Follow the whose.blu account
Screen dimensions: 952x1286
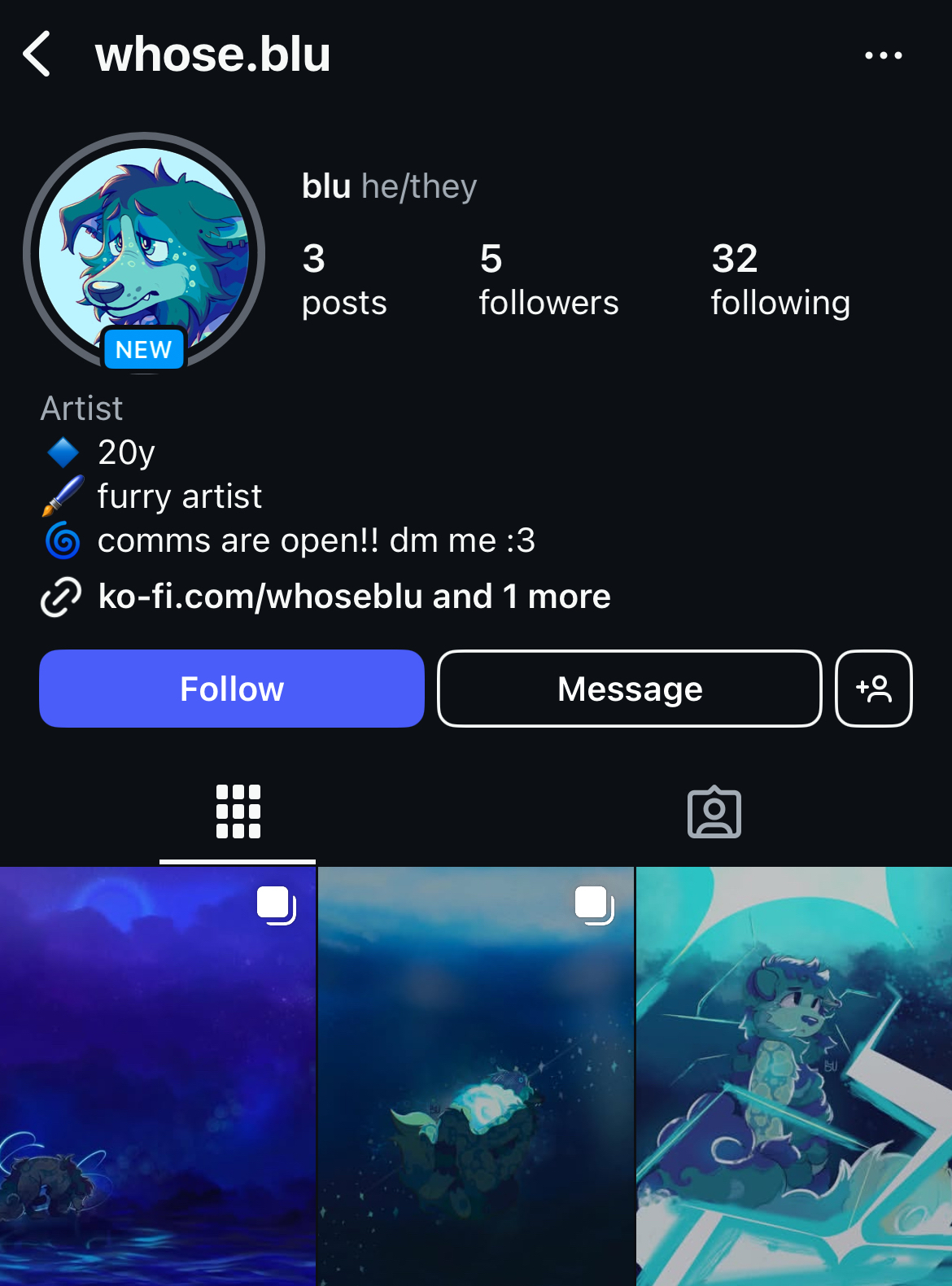[x=232, y=689]
